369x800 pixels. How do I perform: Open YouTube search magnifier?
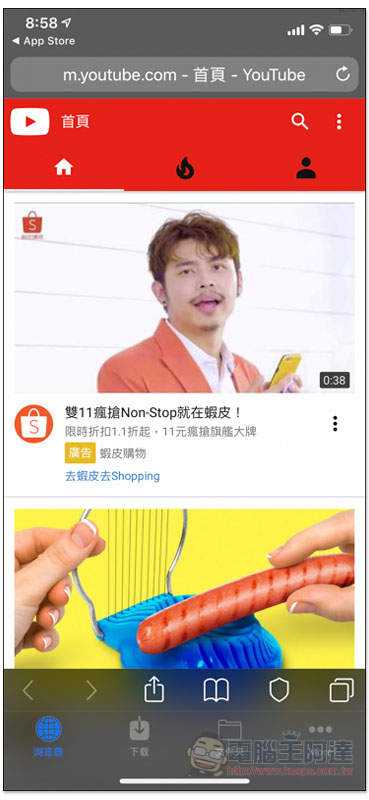tap(300, 121)
